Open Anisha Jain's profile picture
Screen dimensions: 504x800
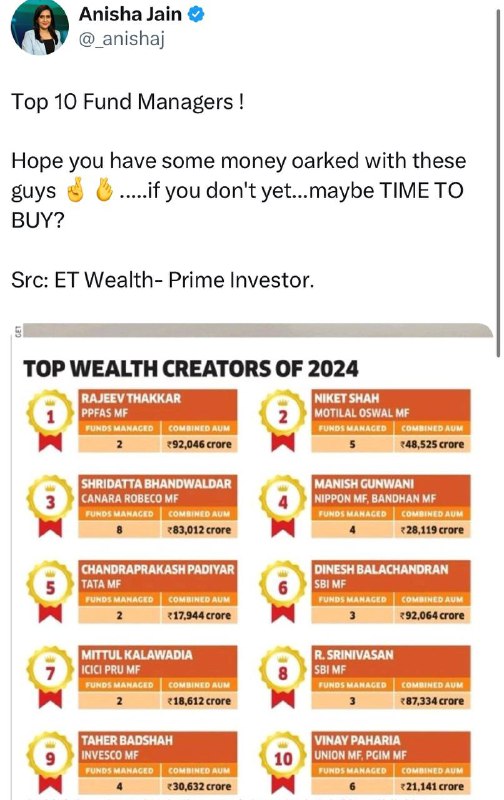click(x=39, y=28)
